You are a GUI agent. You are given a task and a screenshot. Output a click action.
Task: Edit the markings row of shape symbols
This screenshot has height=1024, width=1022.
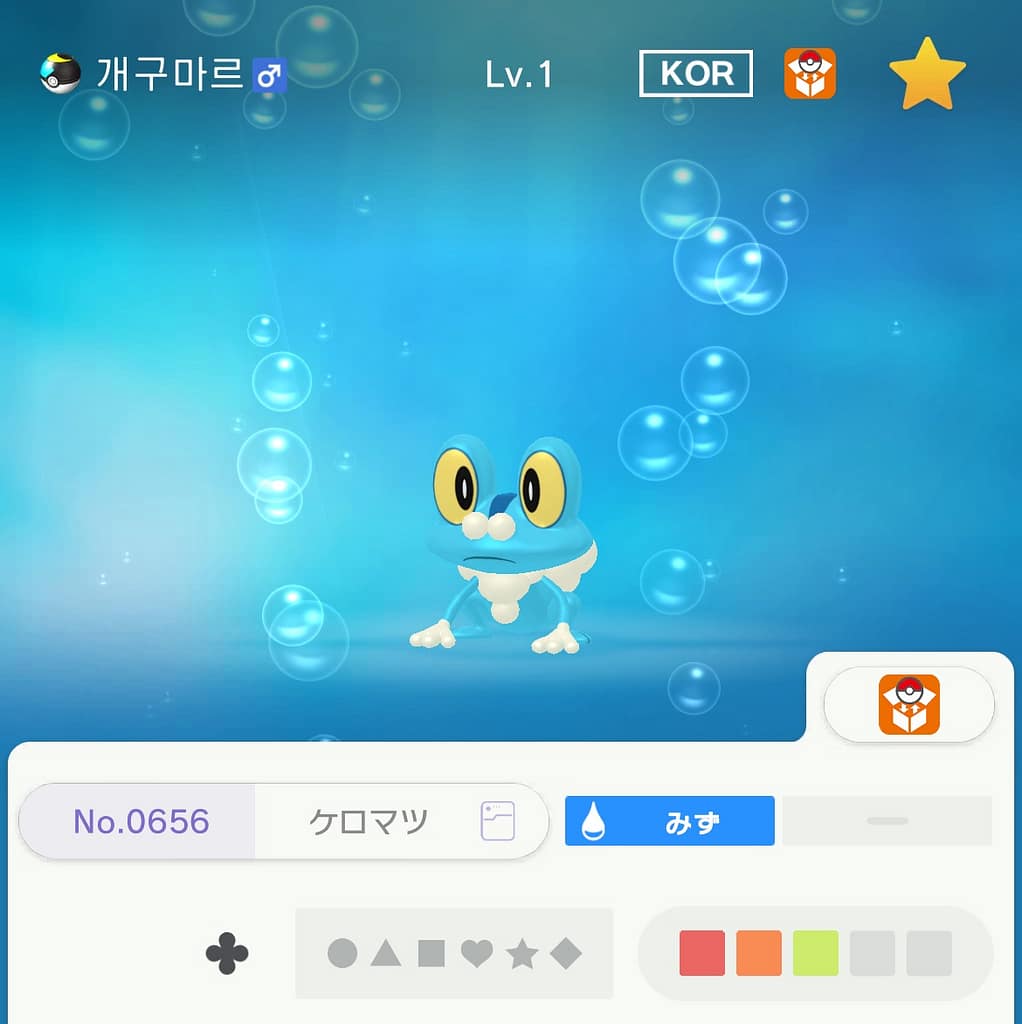(x=453, y=953)
